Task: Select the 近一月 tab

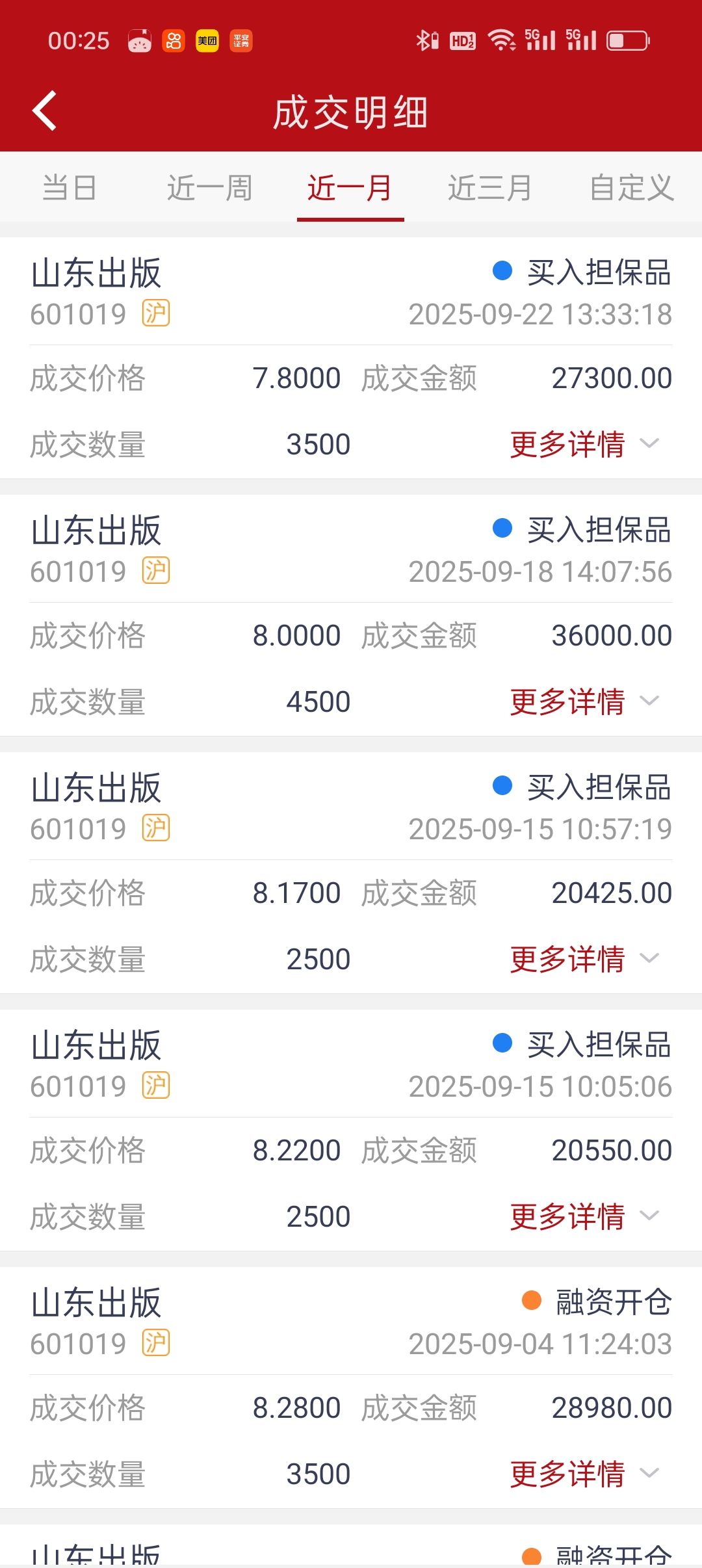Action: [350, 188]
